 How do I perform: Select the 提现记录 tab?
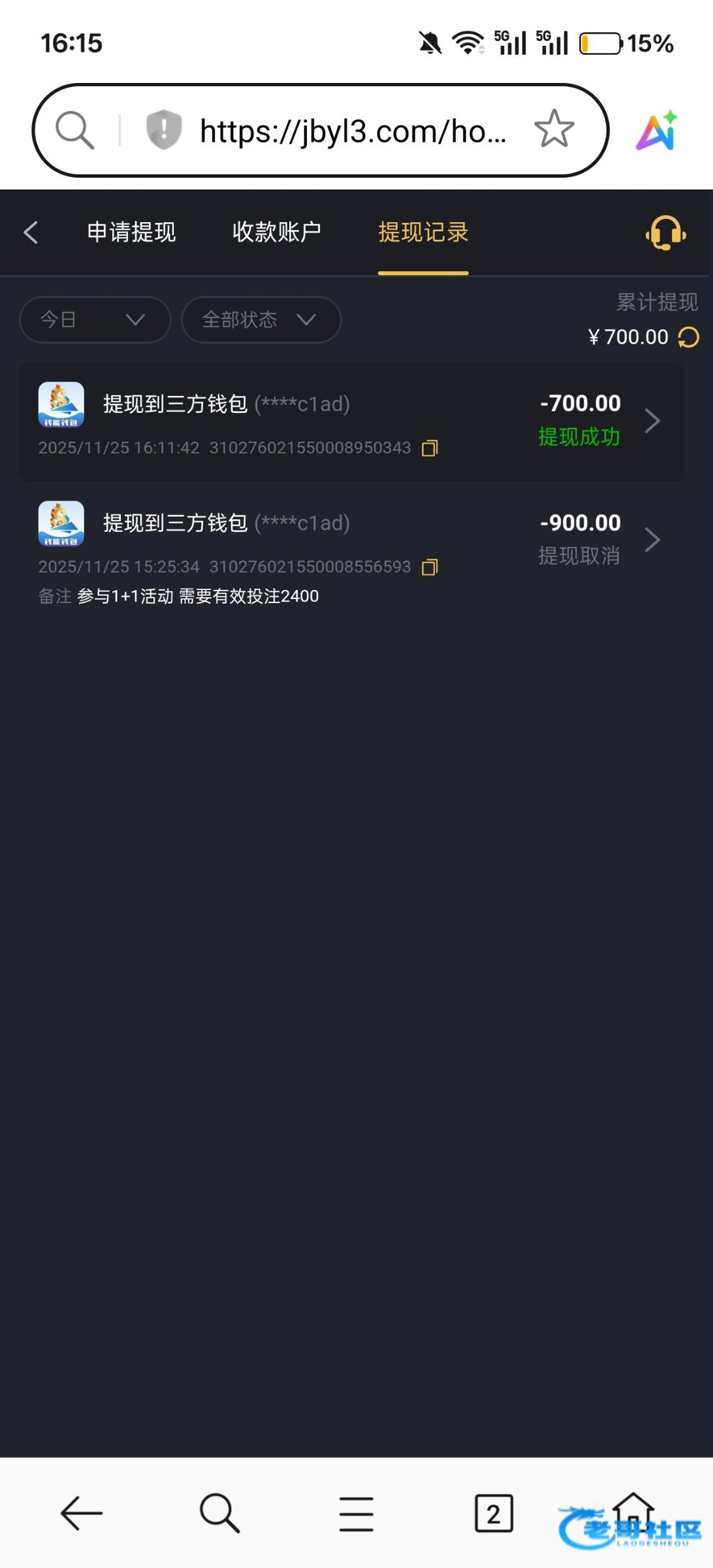point(423,232)
